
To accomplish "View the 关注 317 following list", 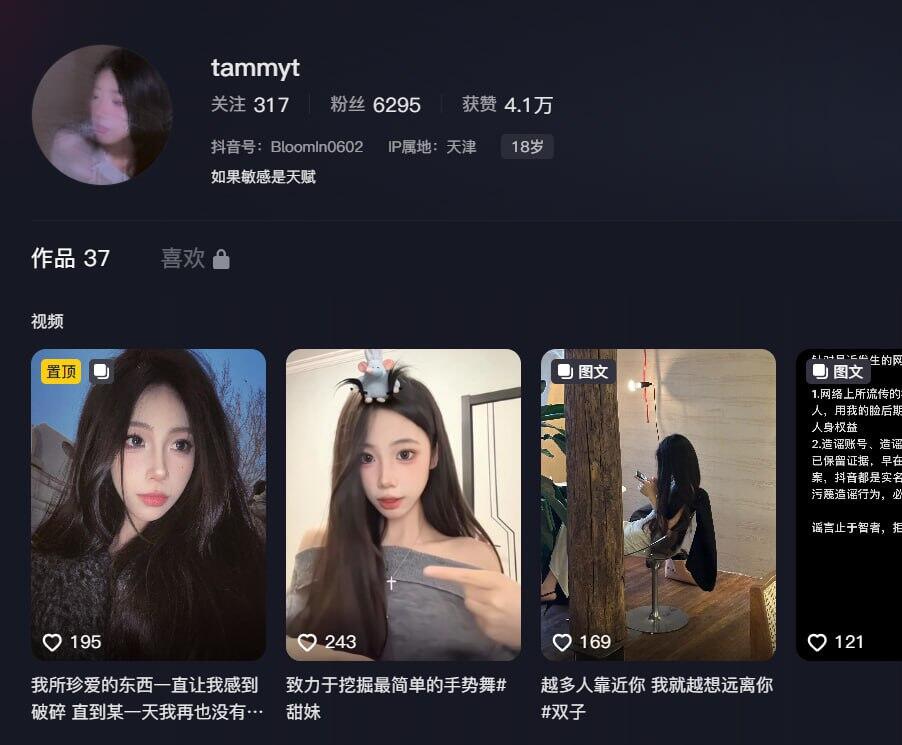I will (250, 105).
